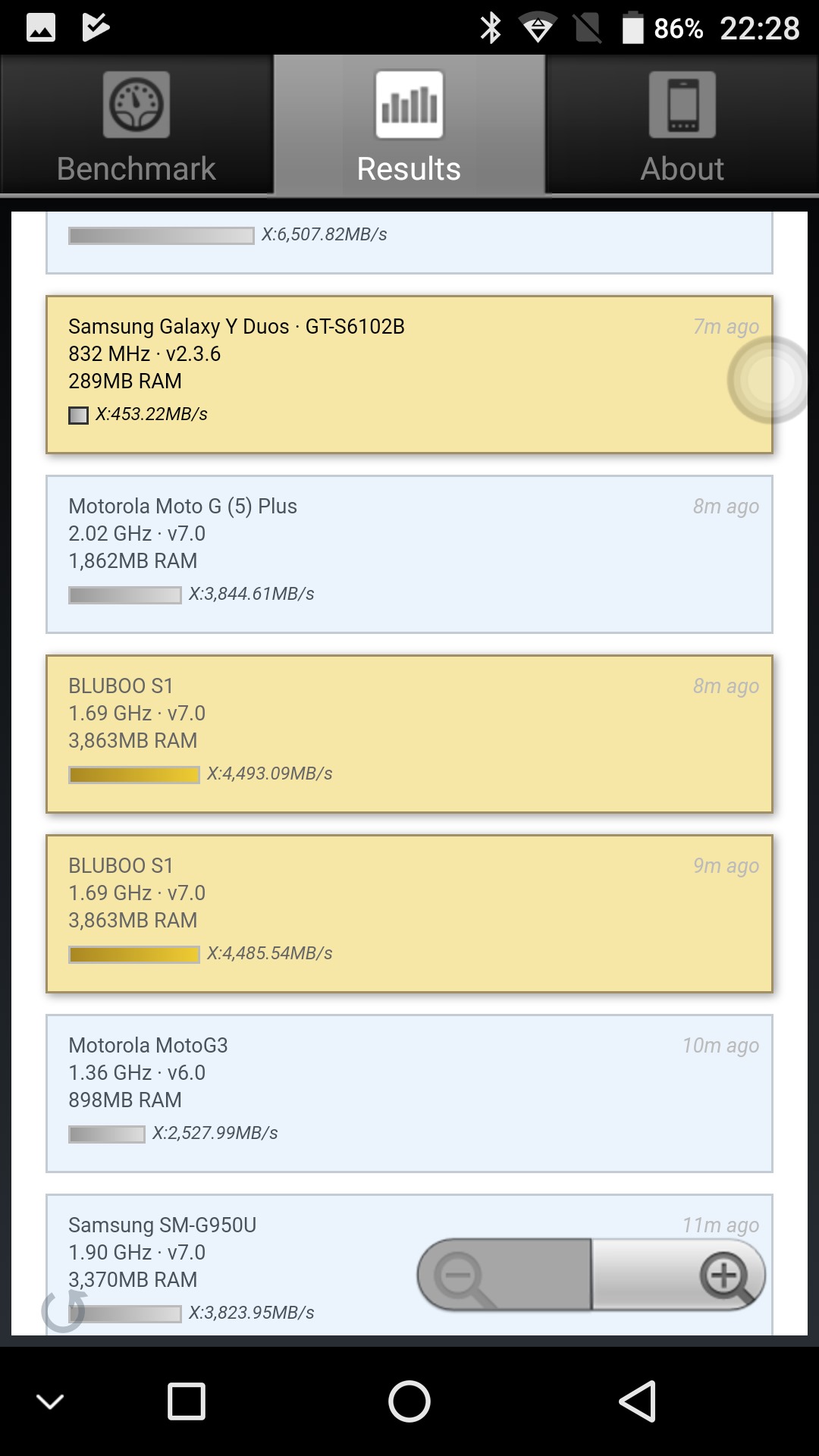Open Samsung Galaxy Y Duos result card
This screenshot has height=1456, width=819.
pyautogui.click(x=409, y=375)
